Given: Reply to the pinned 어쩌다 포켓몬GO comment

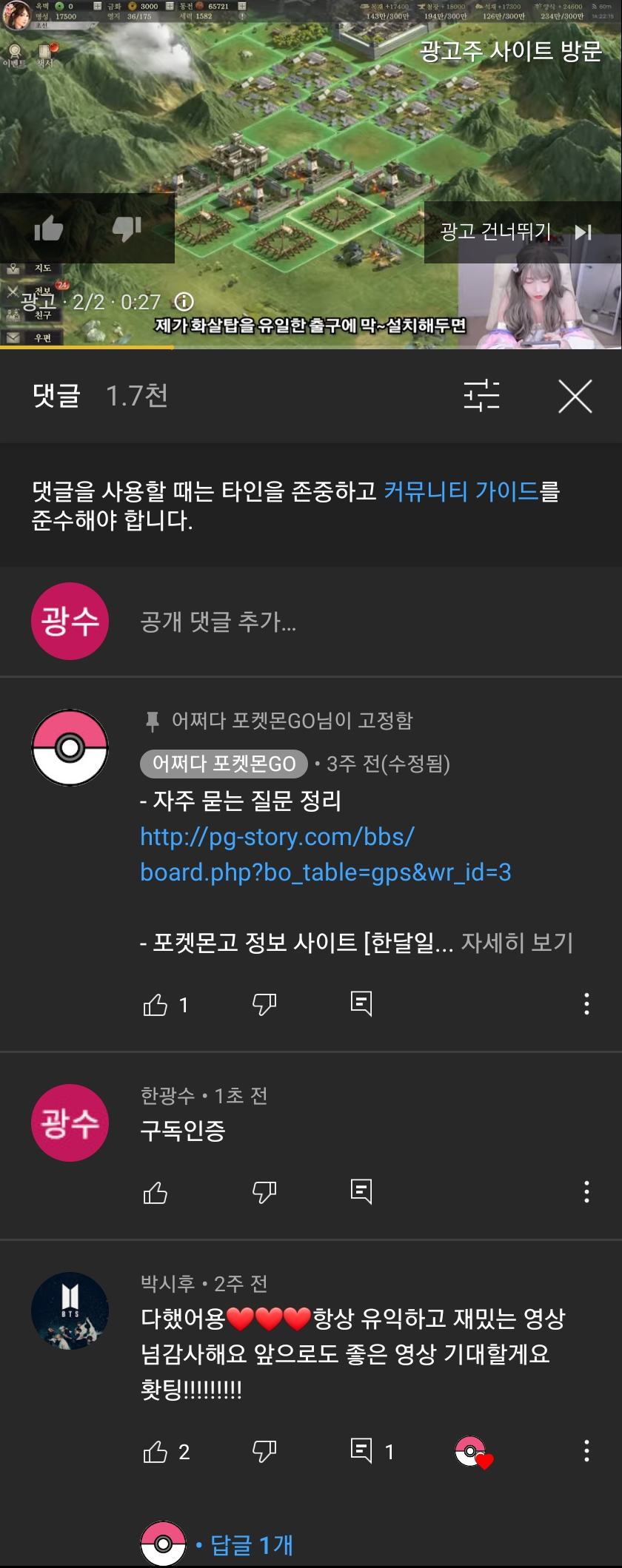Looking at the screenshot, I should click(x=361, y=1004).
